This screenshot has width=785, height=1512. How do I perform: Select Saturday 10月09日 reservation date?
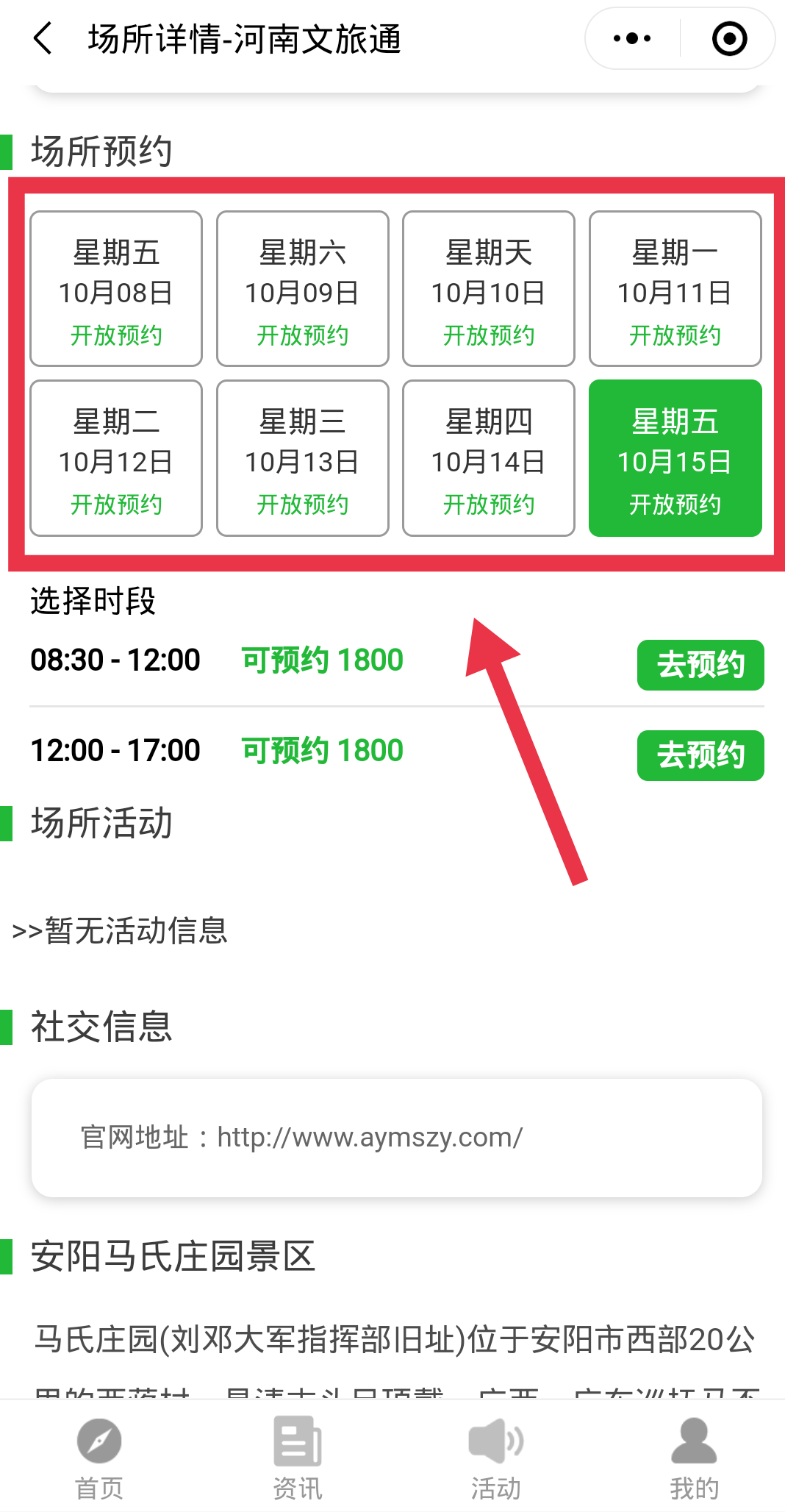[303, 289]
